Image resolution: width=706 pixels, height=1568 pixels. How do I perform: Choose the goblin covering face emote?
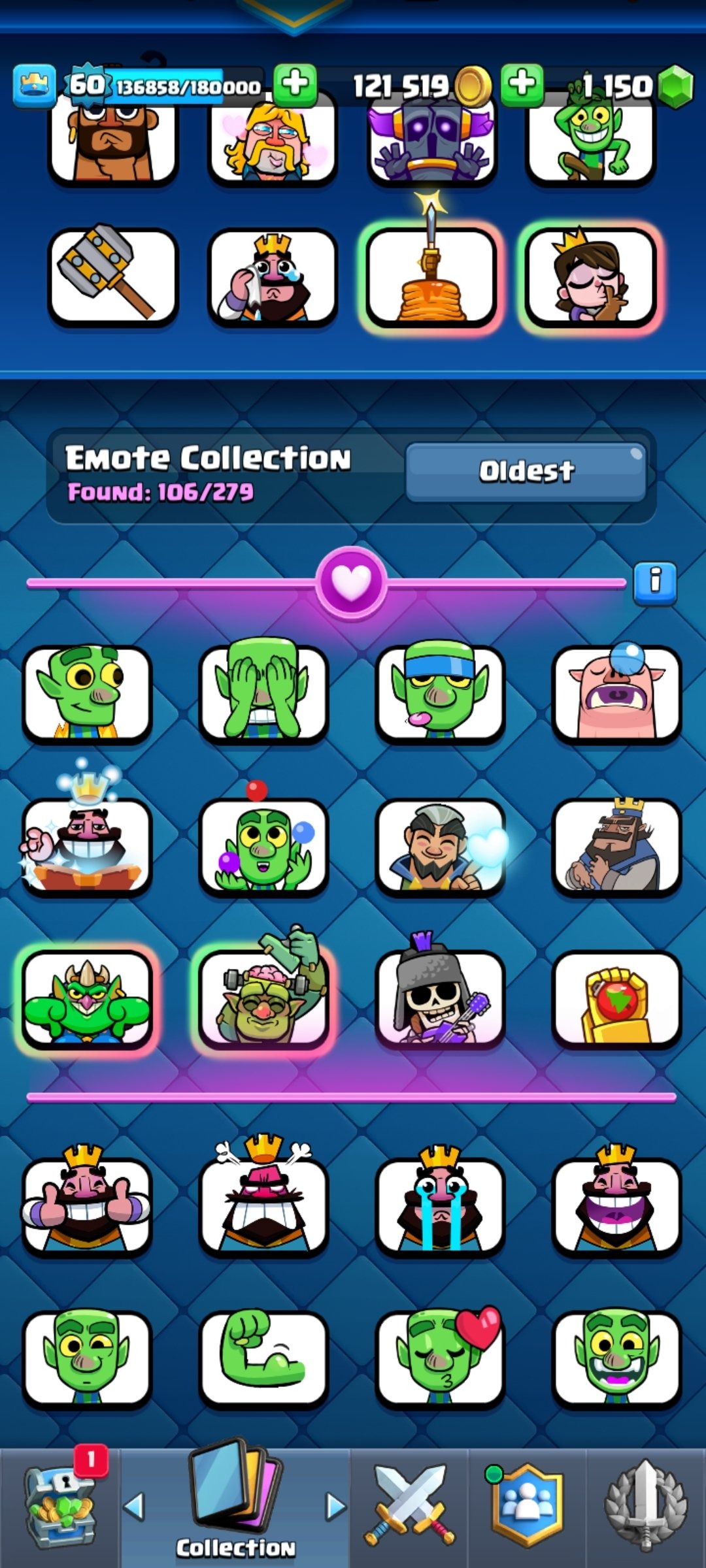pos(263,694)
